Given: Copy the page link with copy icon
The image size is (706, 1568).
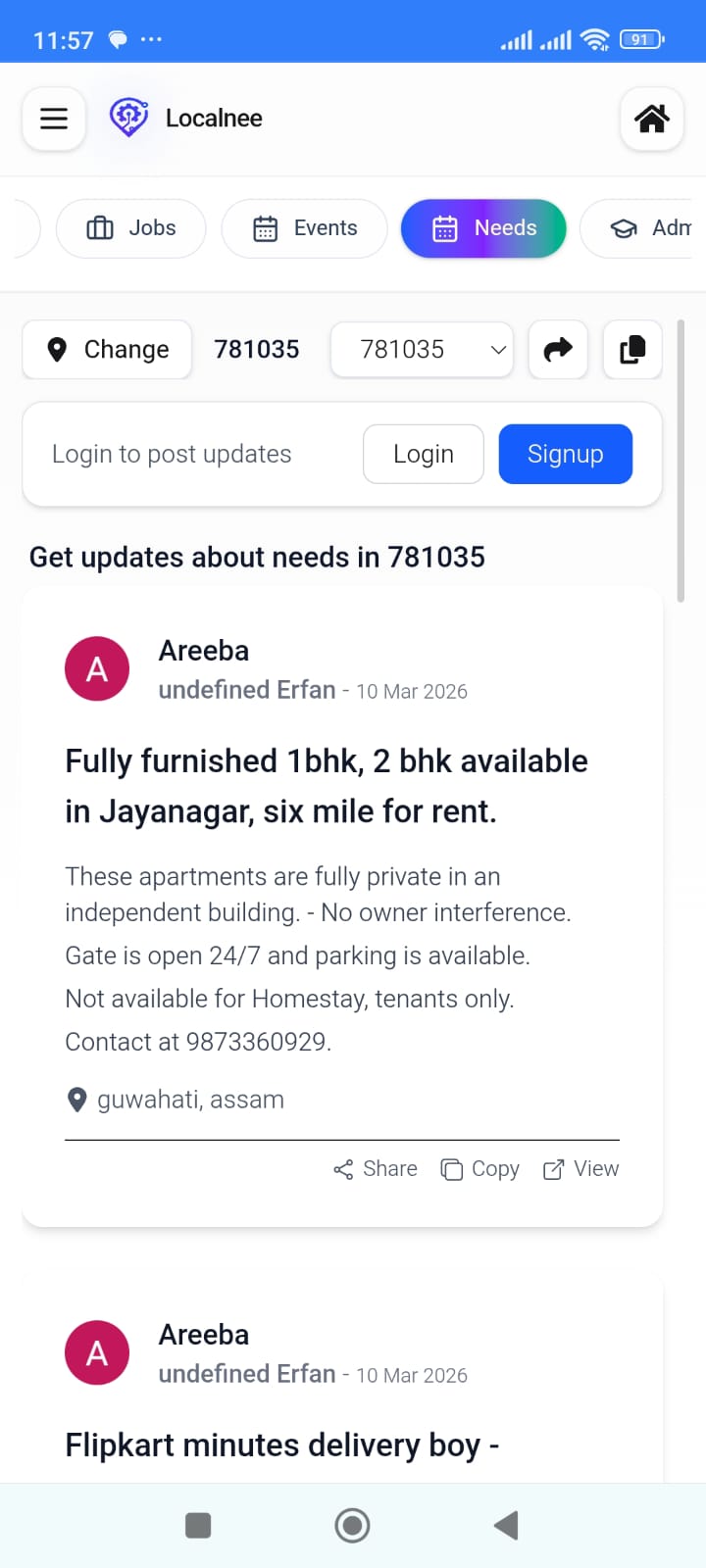Looking at the screenshot, I should pyautogui.click(x=632, y=350).
